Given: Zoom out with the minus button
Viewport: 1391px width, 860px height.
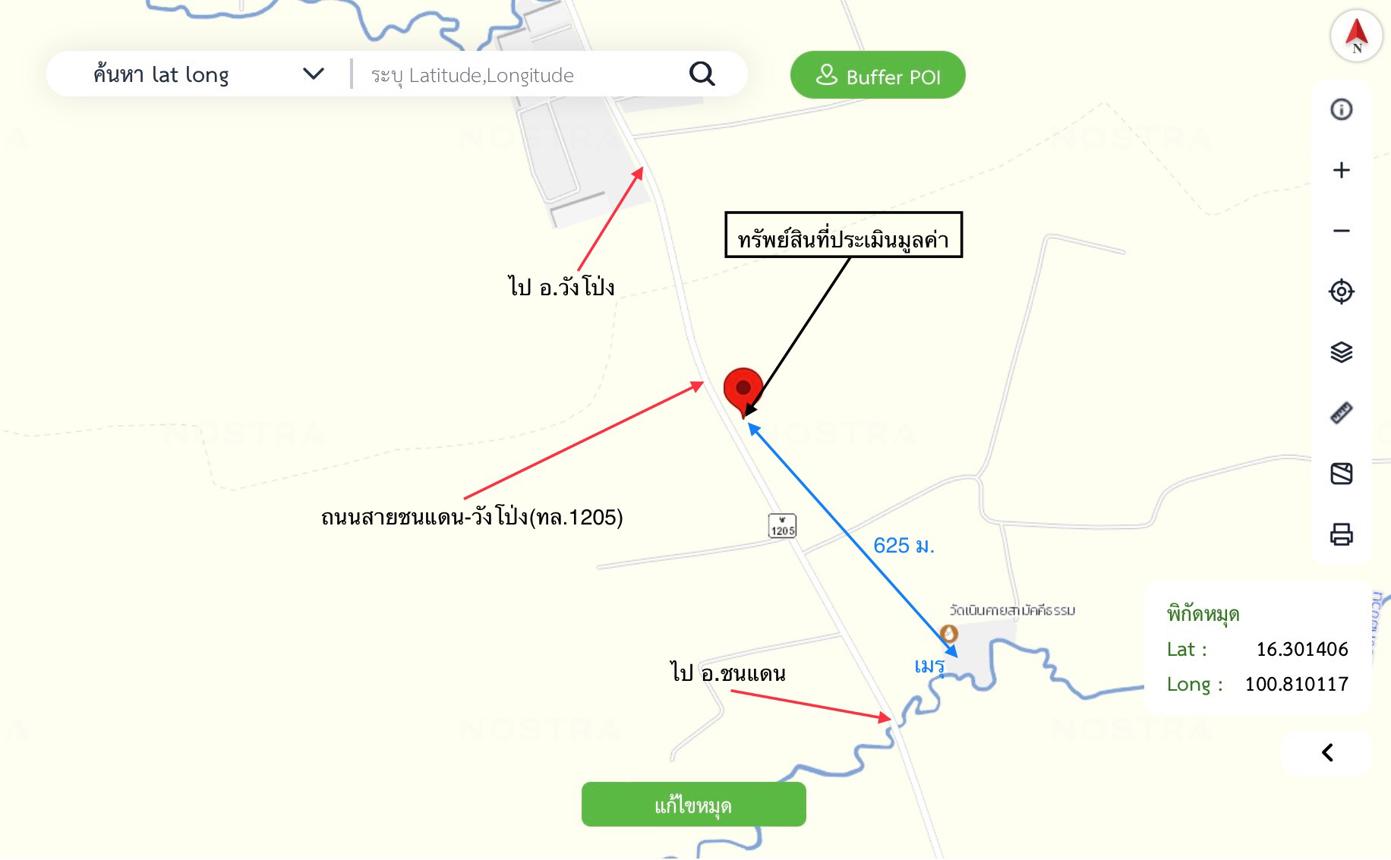Looking at the screenshot, I should (1341, 231).
